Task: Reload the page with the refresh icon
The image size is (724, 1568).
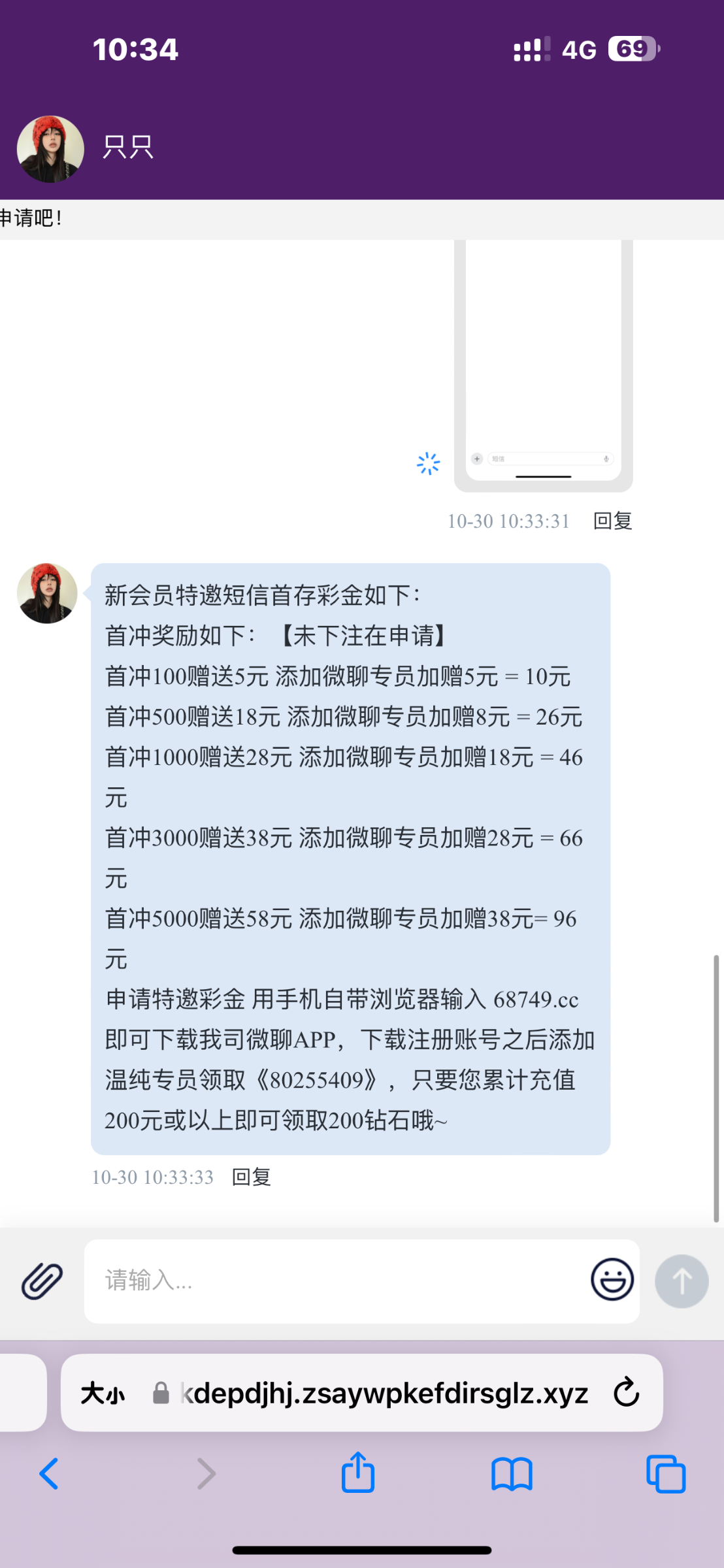Action: [x=626, y=1392]
